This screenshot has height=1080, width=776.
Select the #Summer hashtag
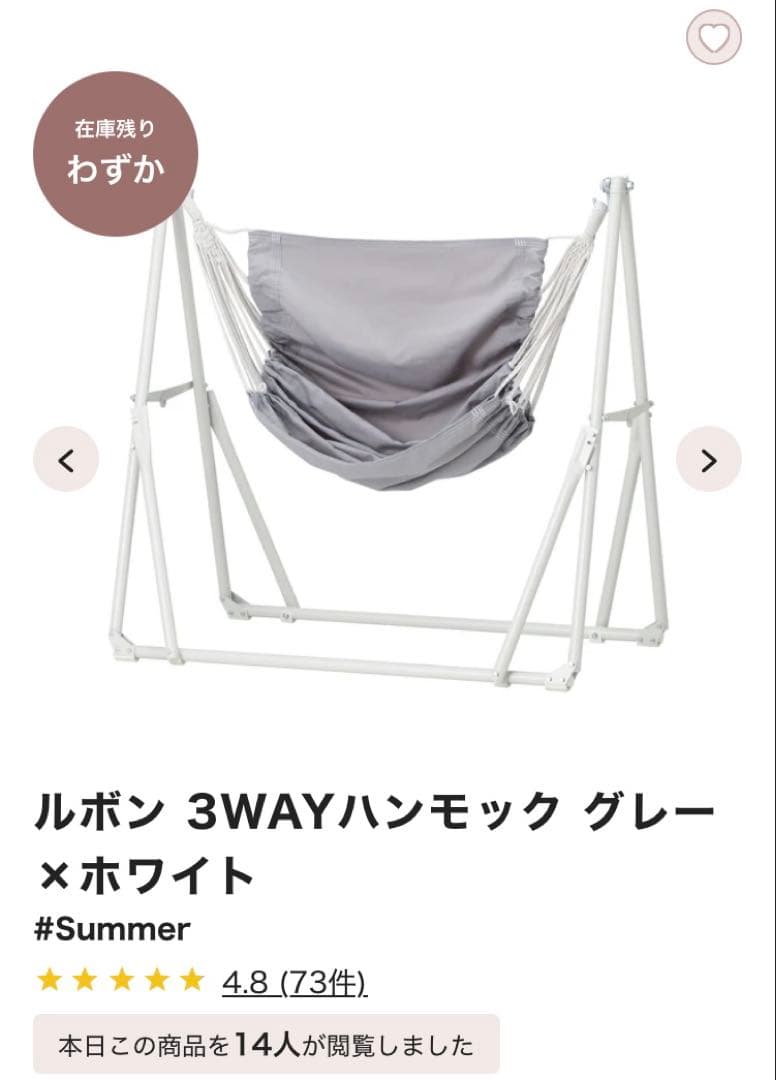point(110,926)
